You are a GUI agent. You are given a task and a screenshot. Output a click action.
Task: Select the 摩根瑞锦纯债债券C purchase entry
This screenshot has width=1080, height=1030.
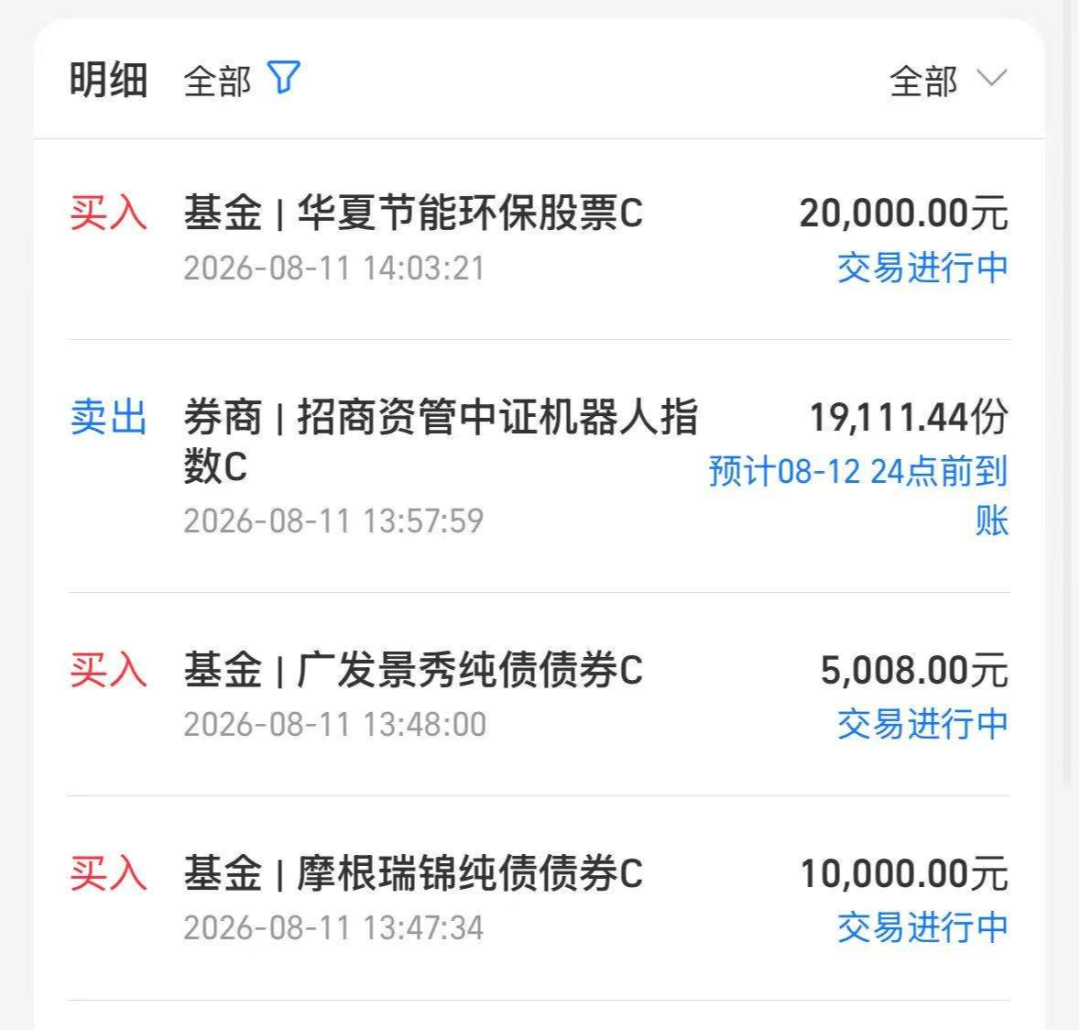point(539,898)
